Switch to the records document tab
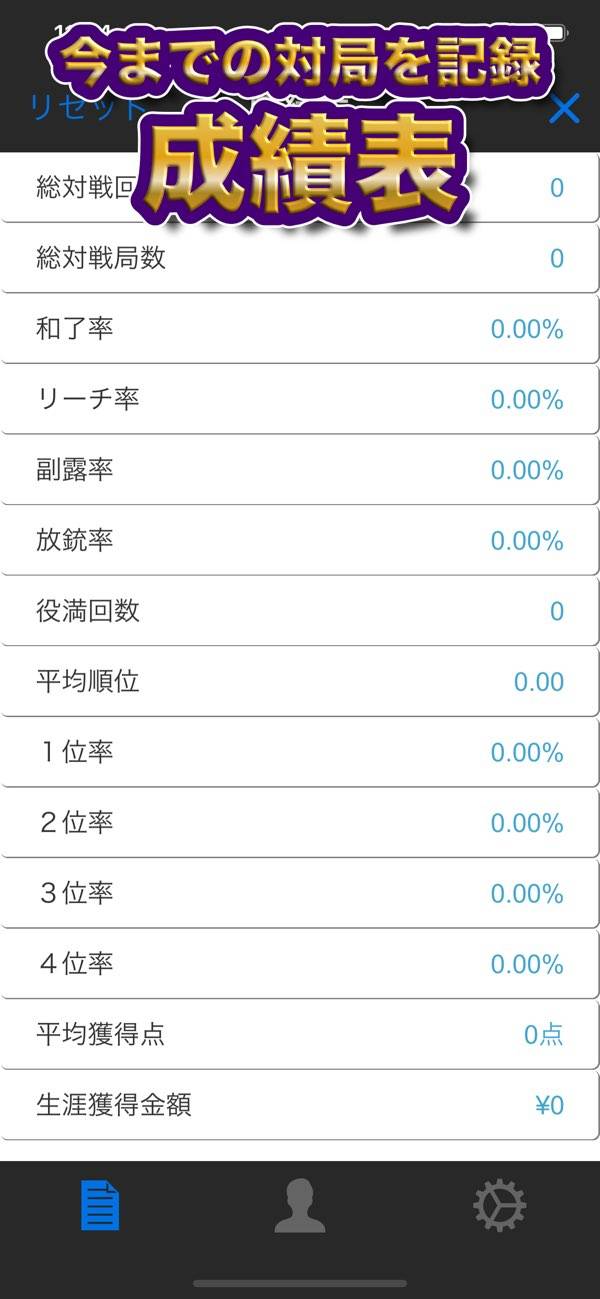600x1299 pixels. coord(100,1206)
